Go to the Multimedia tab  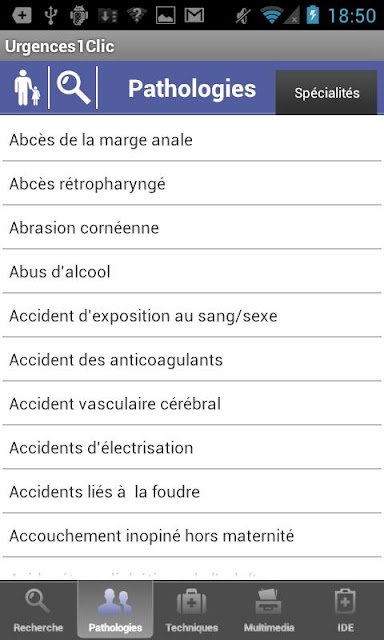[269, 610]
